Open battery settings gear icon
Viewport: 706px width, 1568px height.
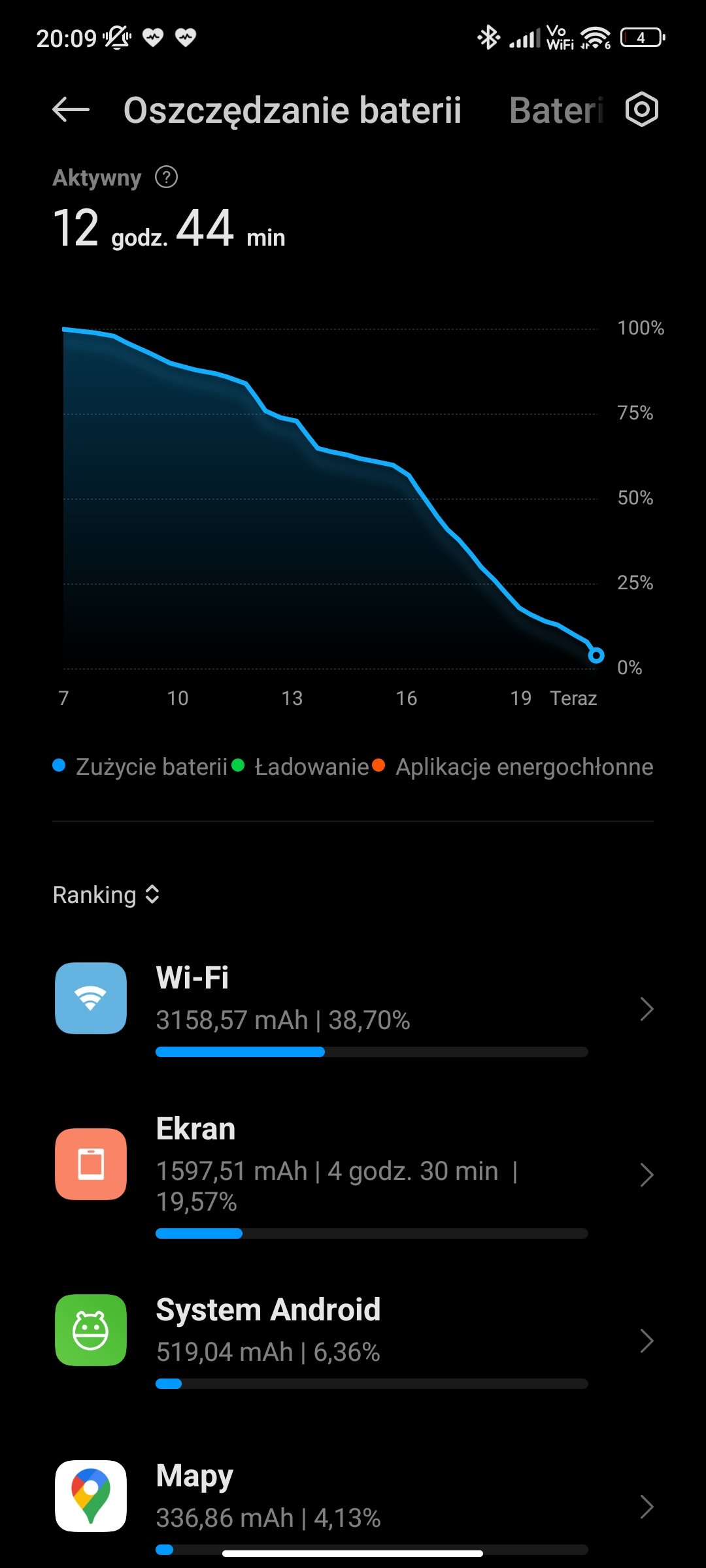tap(641, 110)
